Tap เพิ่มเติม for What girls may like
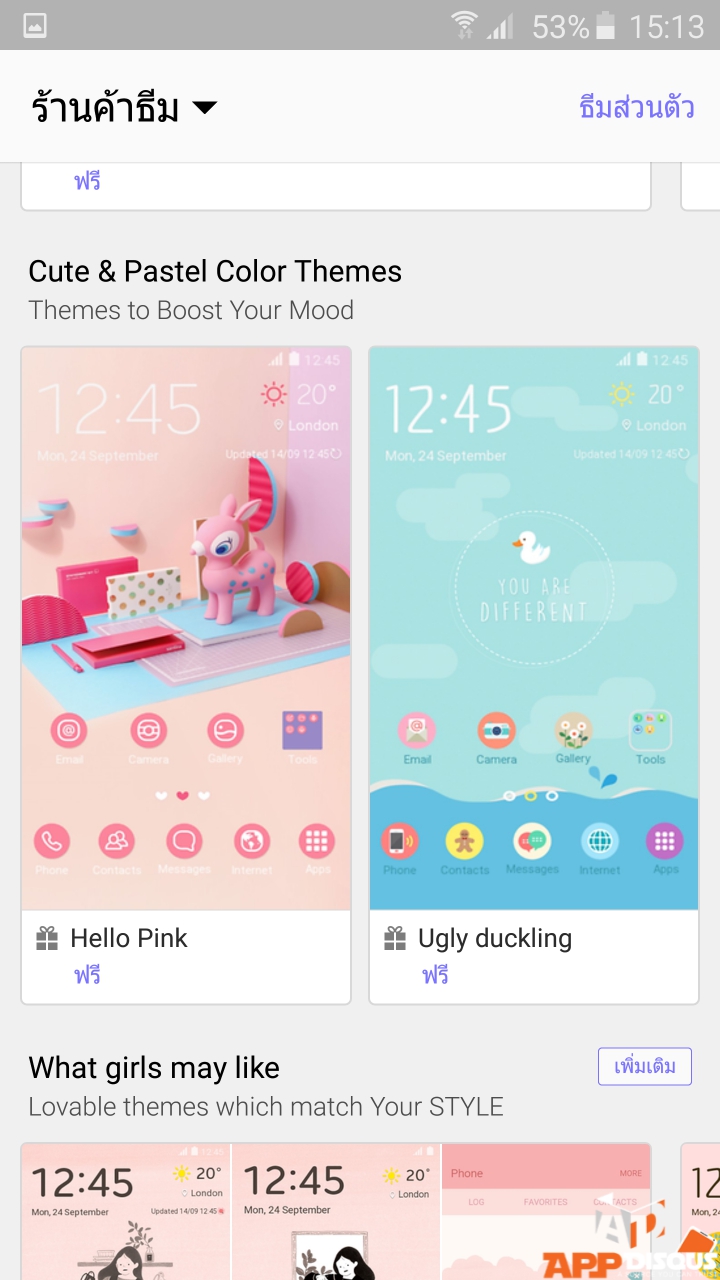Viewport: 720px width, 1280px height. click(644, 1066)
